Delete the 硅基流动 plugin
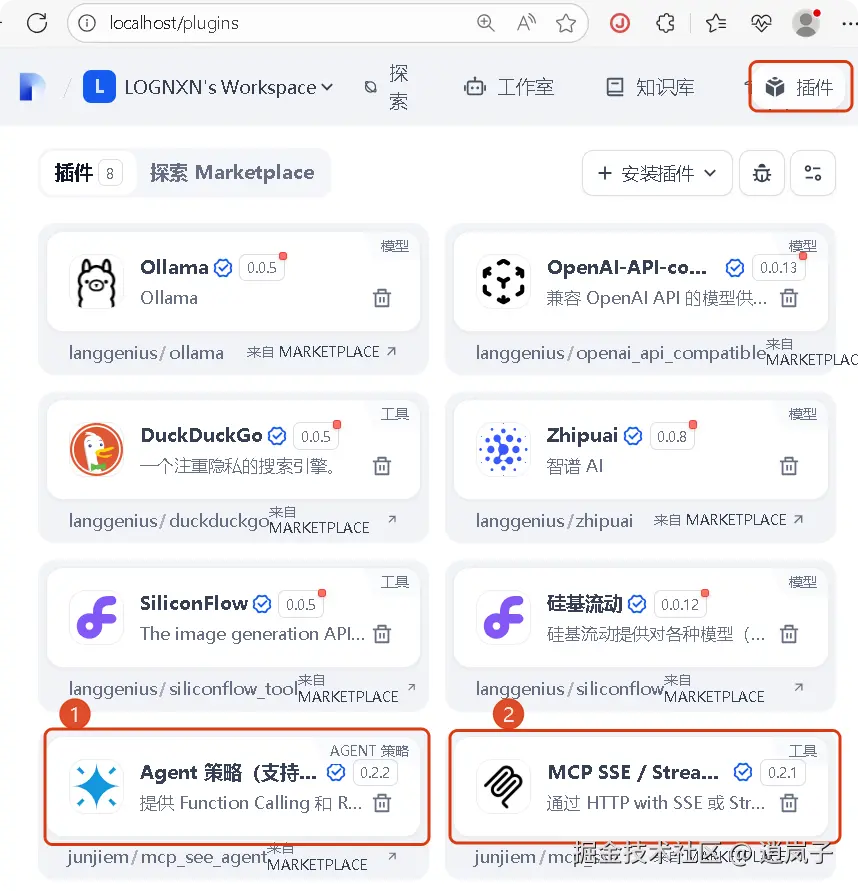This screenshot has height=891, width=858. pyautogui.click(x=789, y=634)
